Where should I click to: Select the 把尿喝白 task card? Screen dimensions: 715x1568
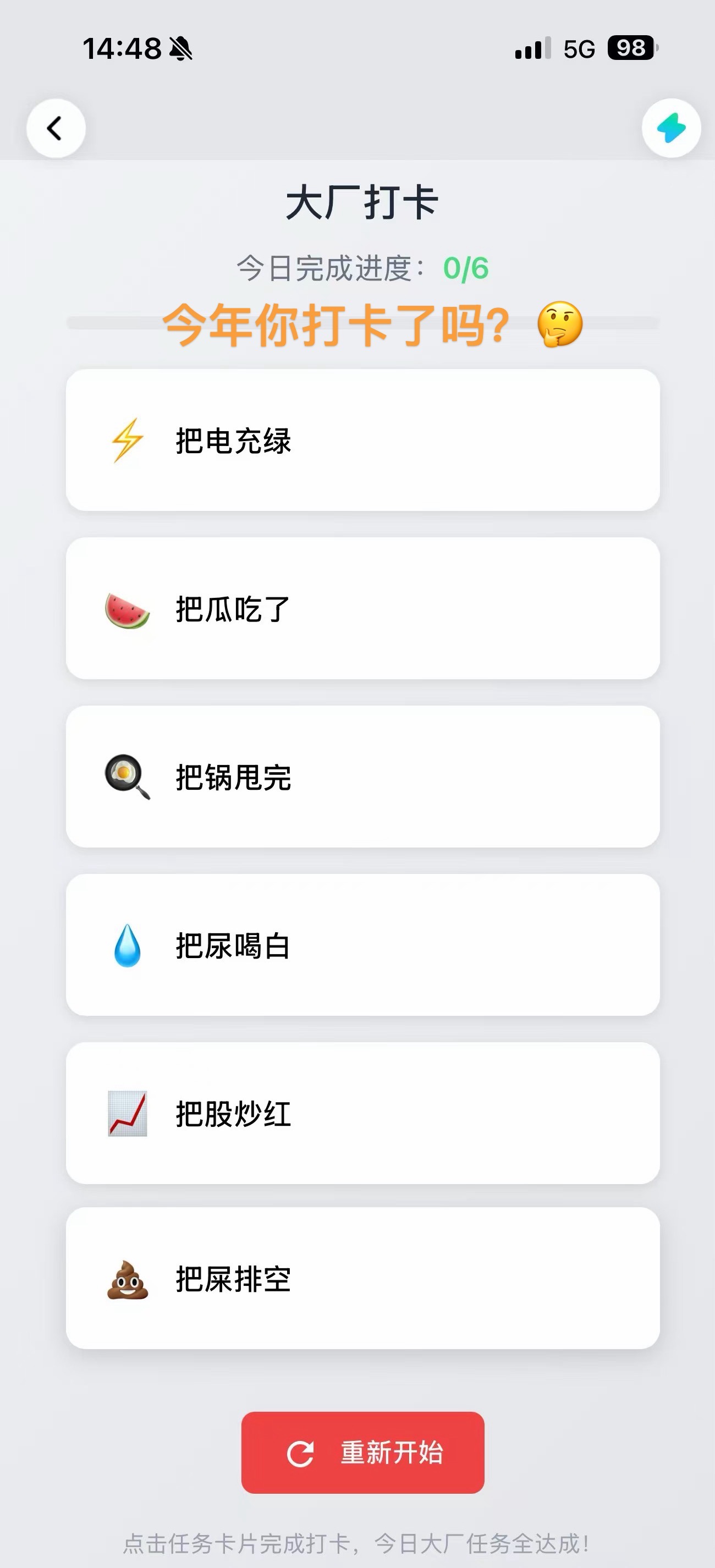(362, 945)
